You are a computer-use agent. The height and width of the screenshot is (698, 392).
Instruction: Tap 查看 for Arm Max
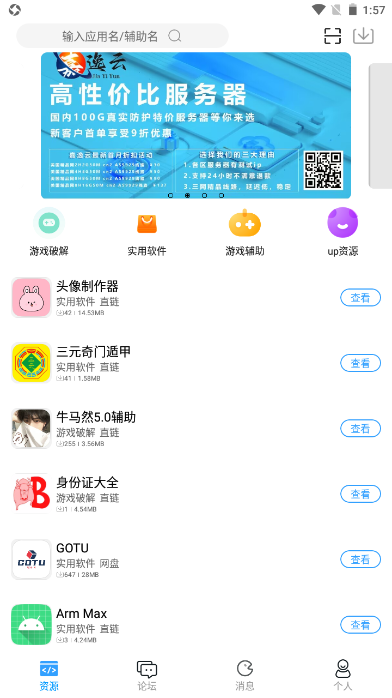pyautogui.click(x=360, y=625)
